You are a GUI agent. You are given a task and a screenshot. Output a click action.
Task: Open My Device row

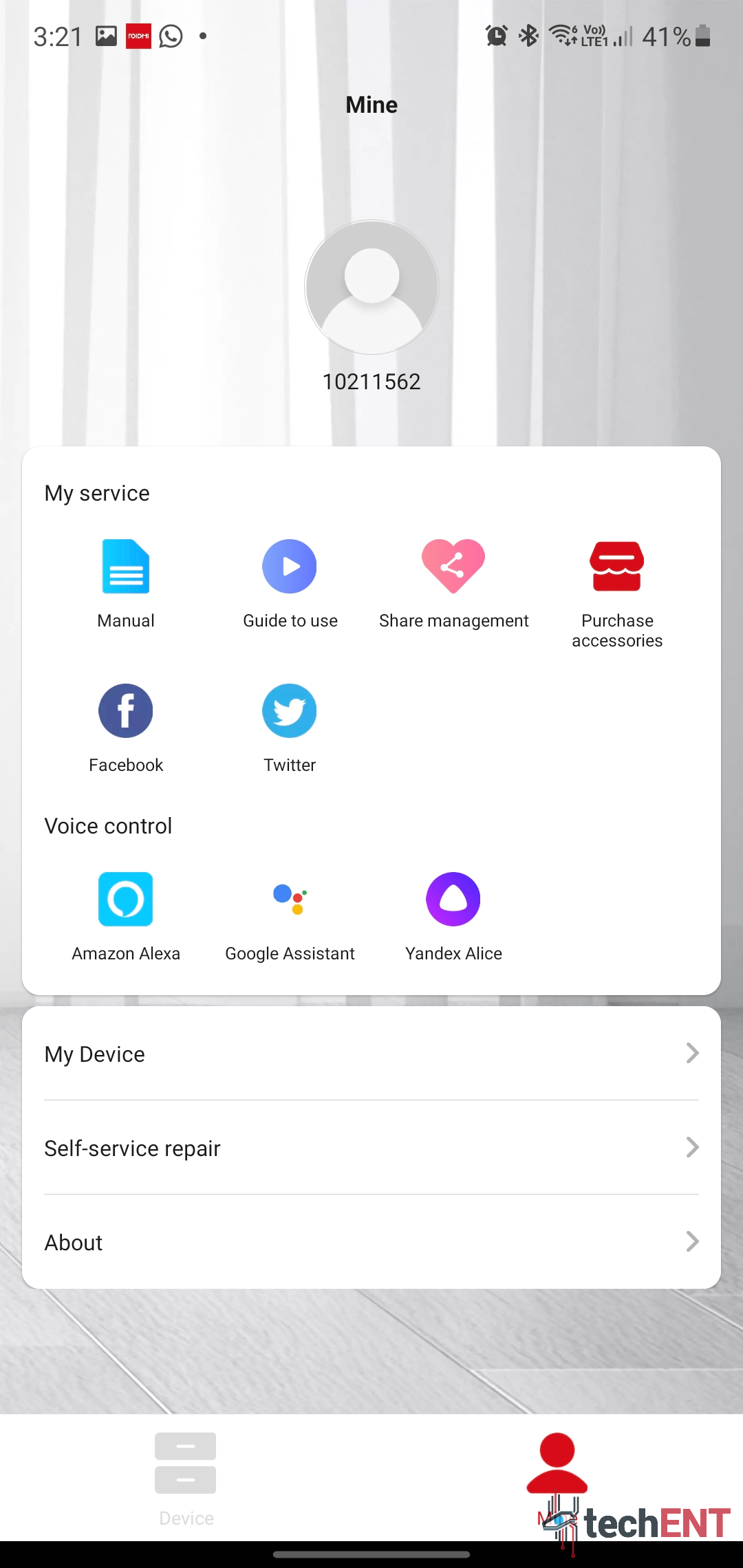(x=371, y=1054)
